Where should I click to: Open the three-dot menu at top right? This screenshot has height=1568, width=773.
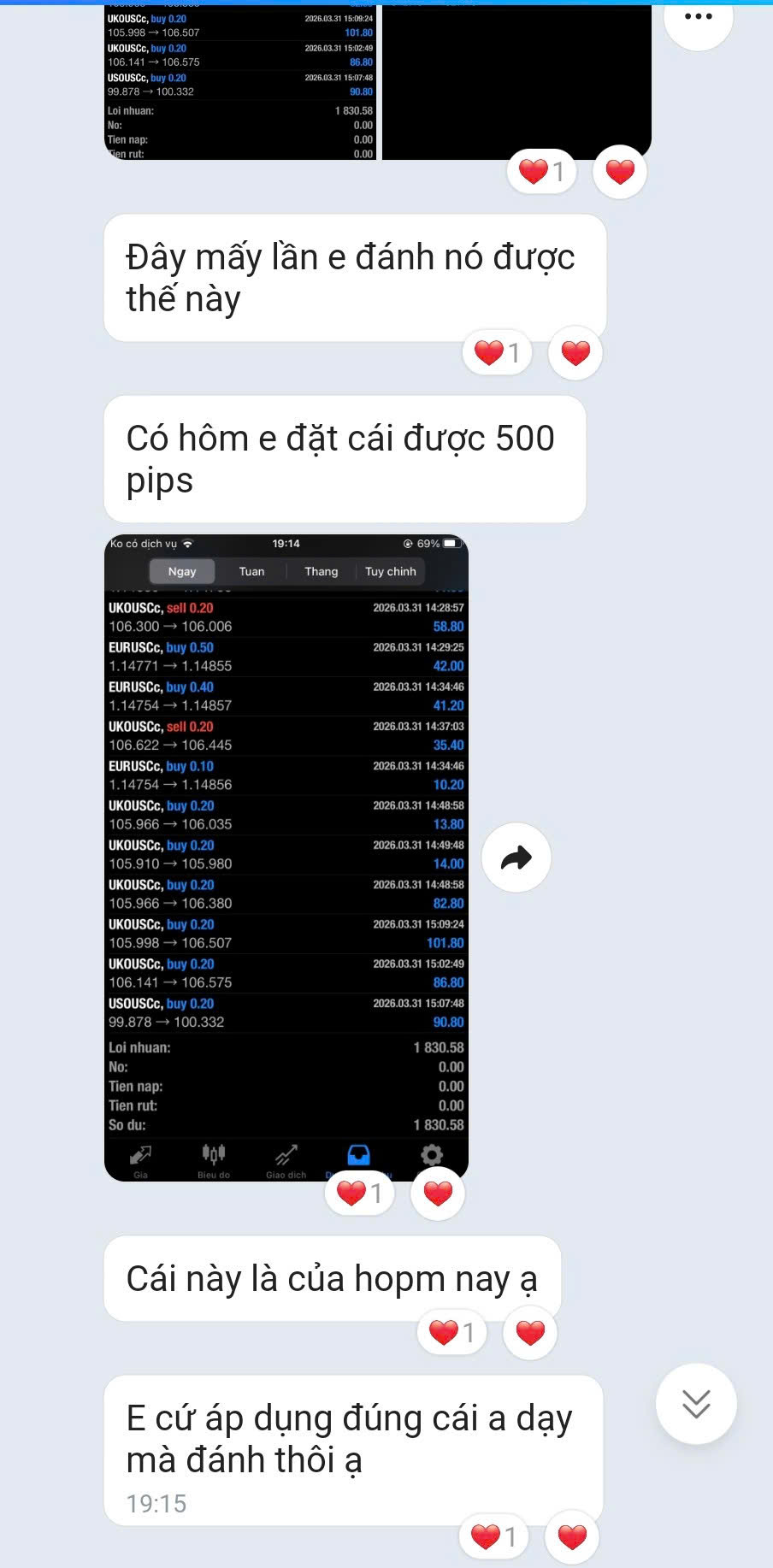[697, 15]
